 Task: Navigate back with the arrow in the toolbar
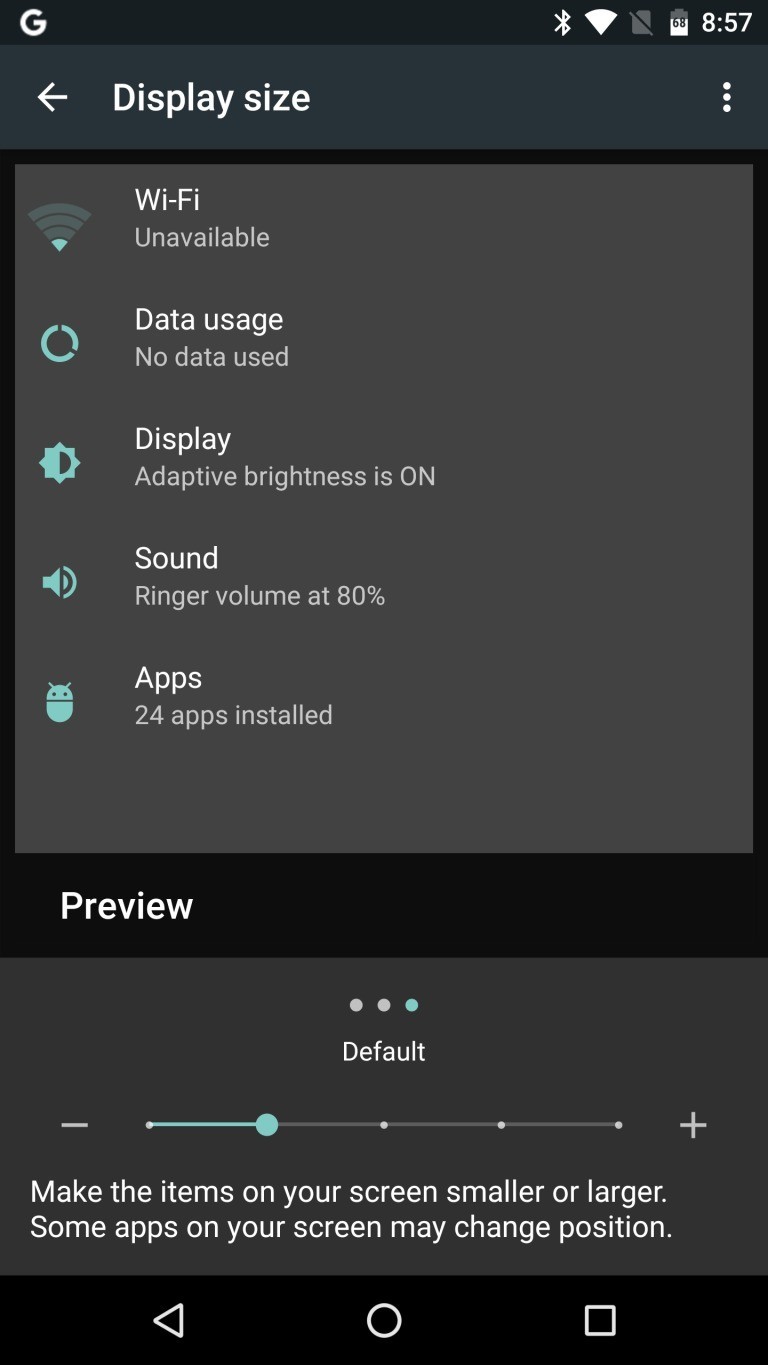51,96
